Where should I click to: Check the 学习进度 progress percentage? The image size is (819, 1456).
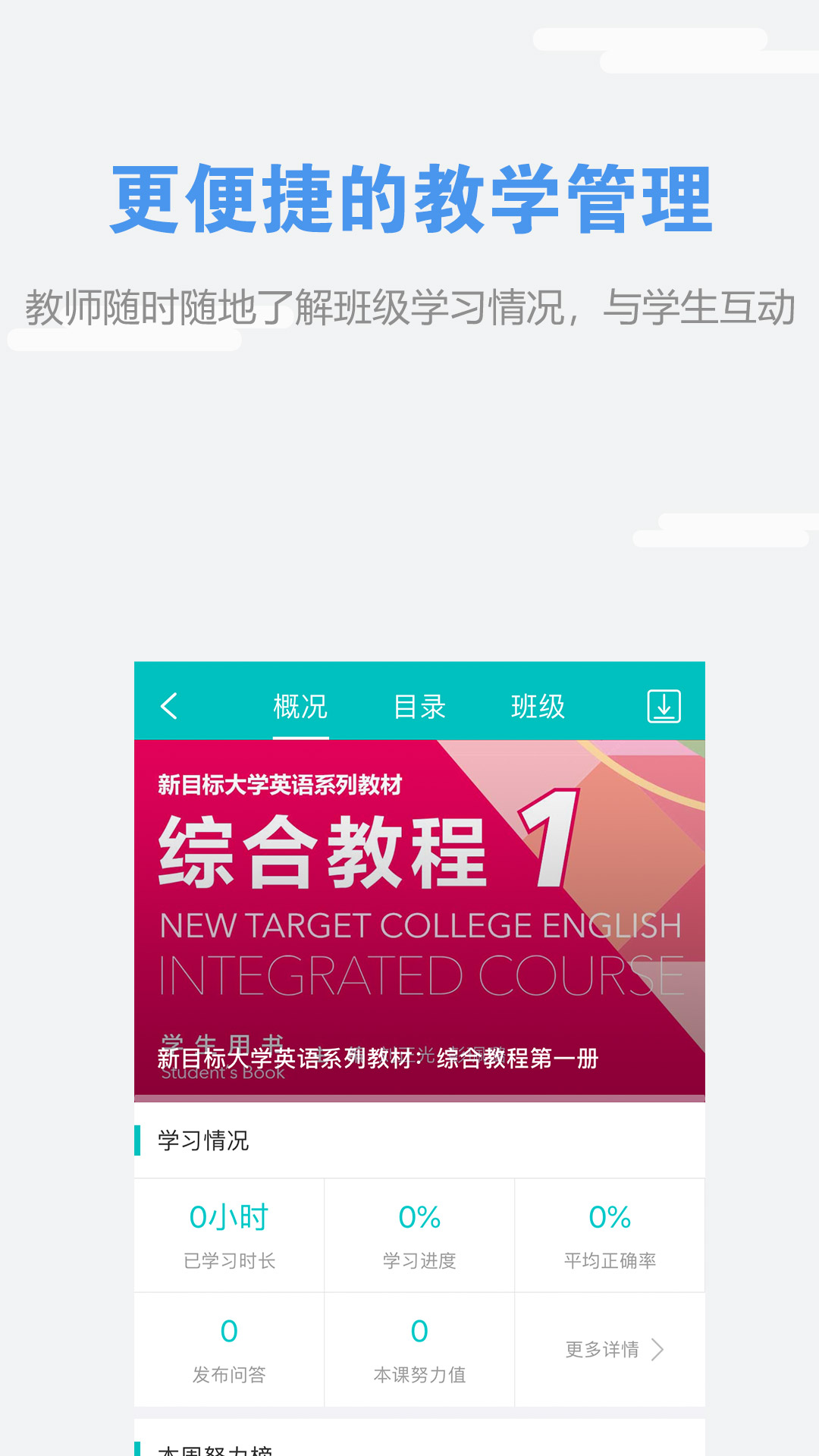pyautogui.click(x=419, y=1261)
